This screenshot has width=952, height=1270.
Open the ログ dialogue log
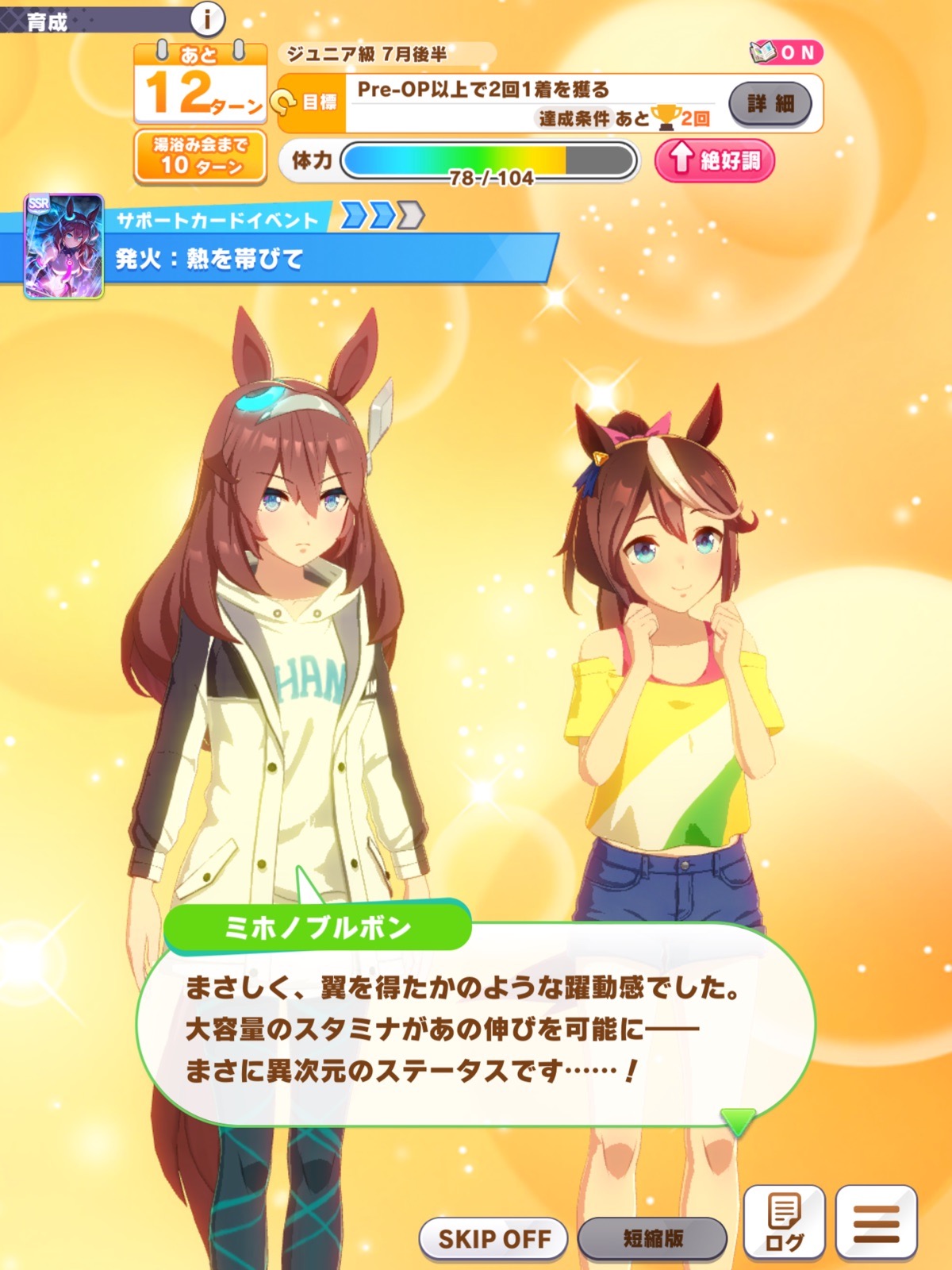(x=784, y=1223)
